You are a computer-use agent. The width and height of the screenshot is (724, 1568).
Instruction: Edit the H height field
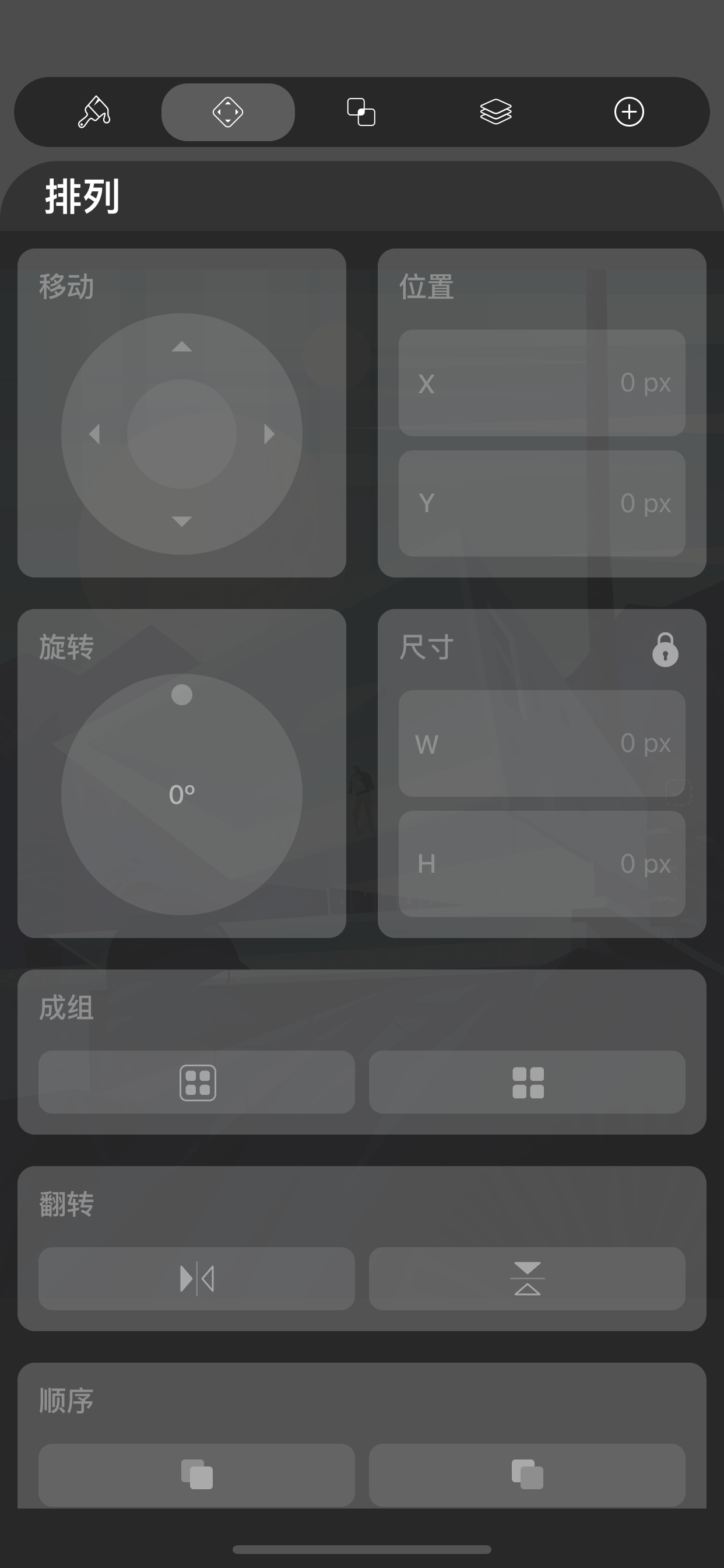(542, 864)
